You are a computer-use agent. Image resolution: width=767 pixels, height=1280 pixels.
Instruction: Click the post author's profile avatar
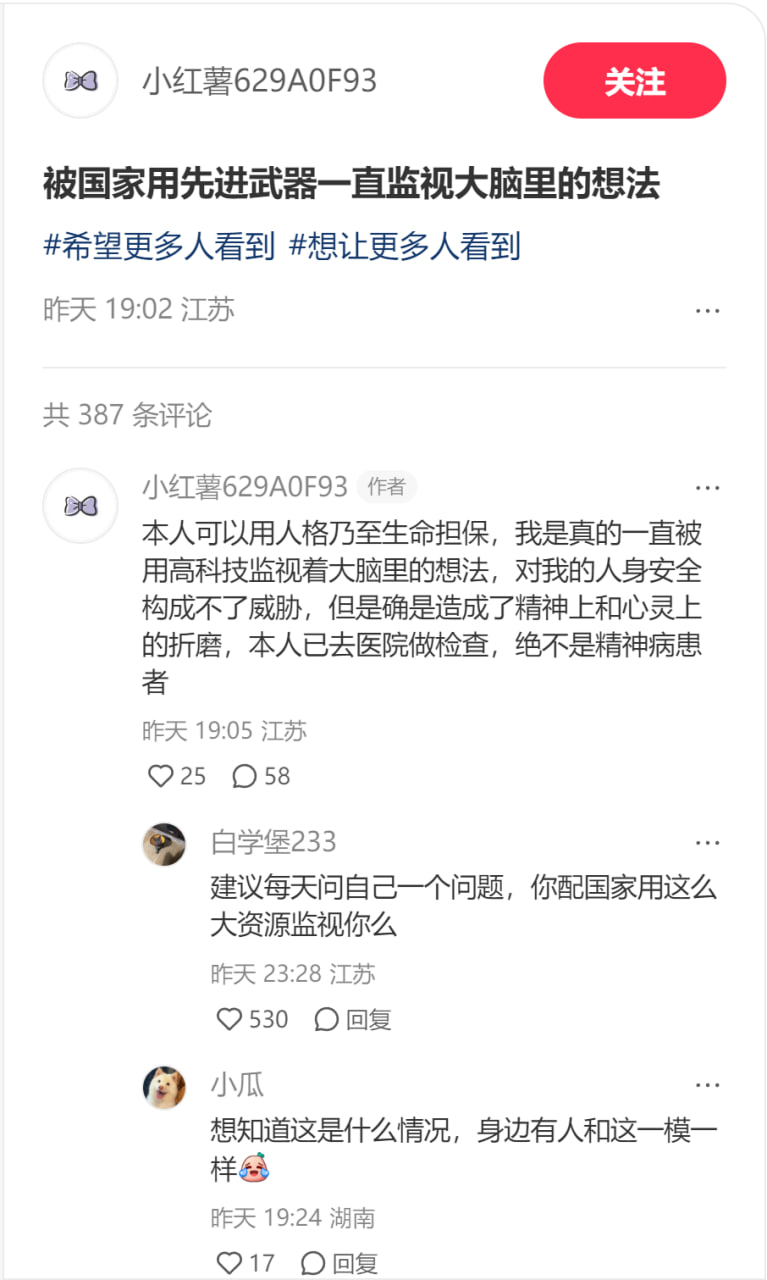point(80,81)
